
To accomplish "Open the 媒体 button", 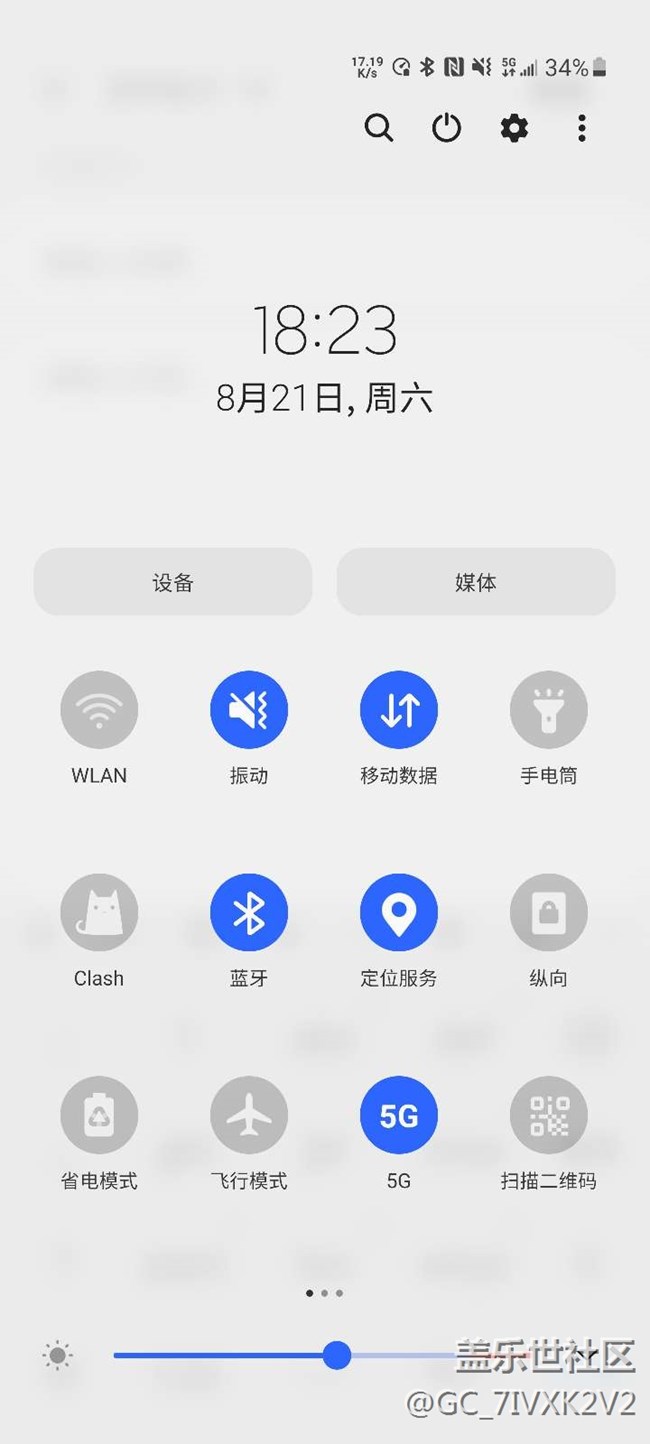I will pos(475,582).
